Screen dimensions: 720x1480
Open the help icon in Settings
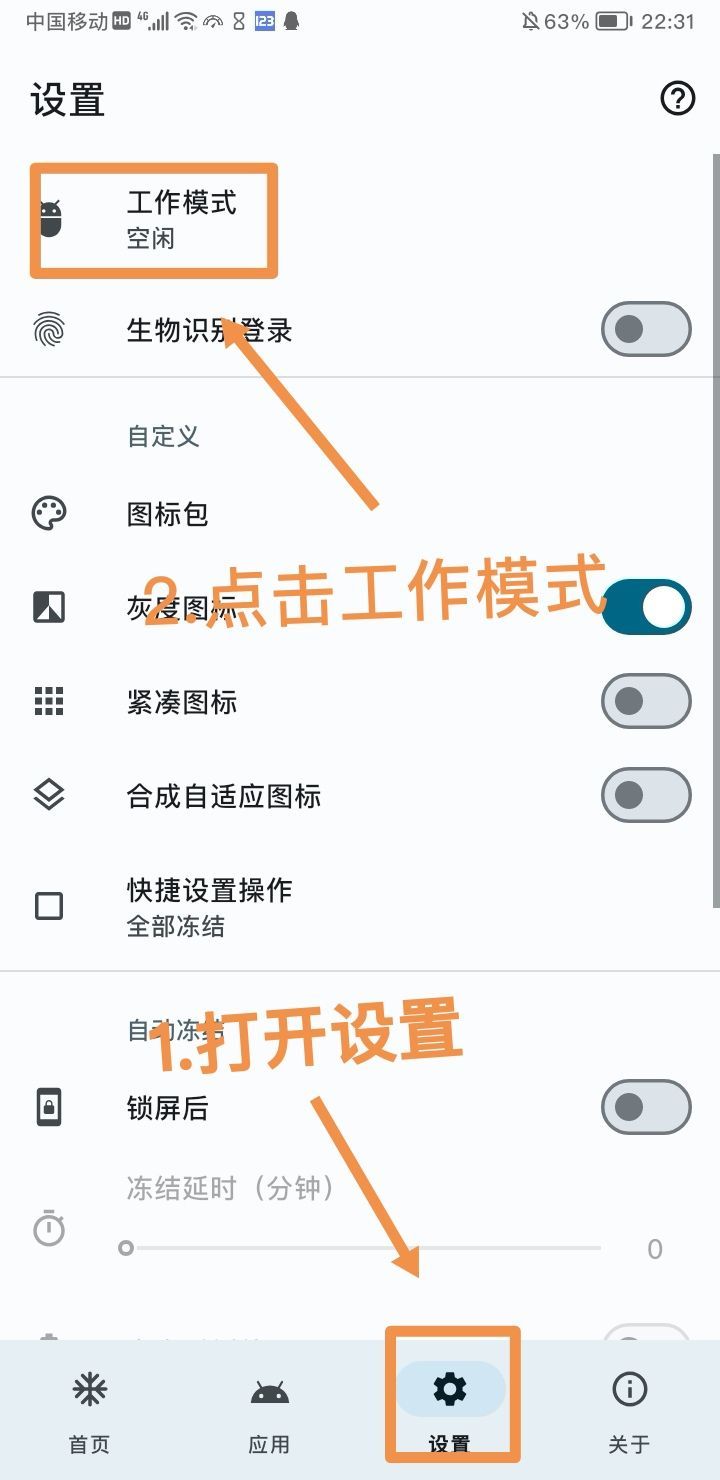pyautogui.click(x=678, y=99)
